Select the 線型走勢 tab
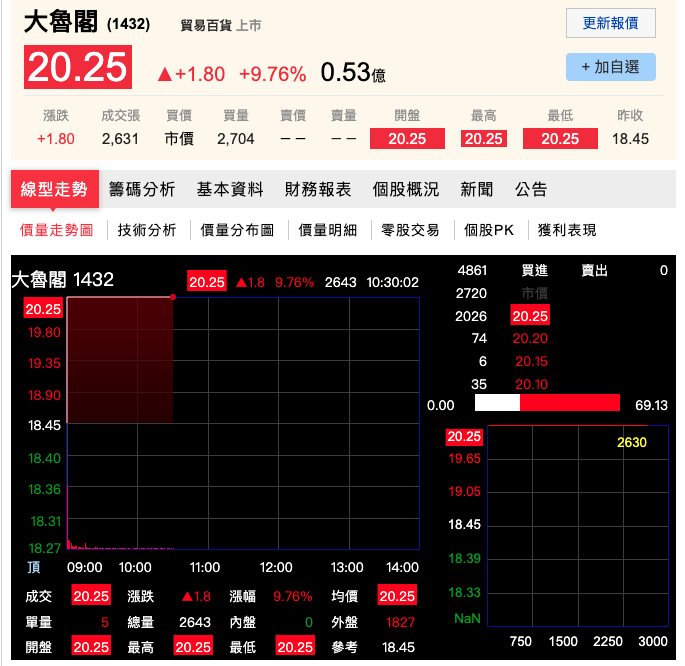Screen dimensions: 685x666 click(x=54, y=189)
